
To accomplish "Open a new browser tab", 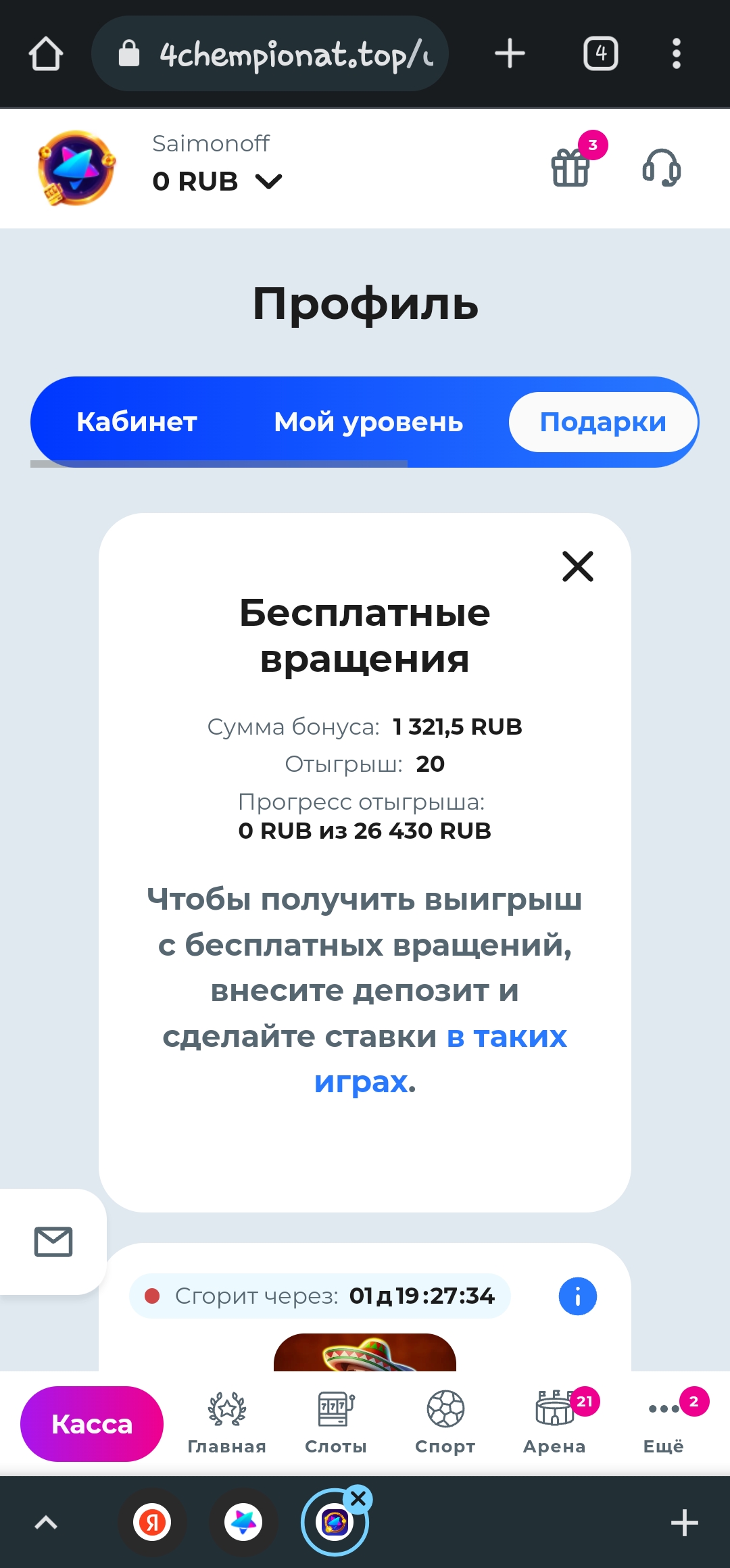I will point(510,54).
